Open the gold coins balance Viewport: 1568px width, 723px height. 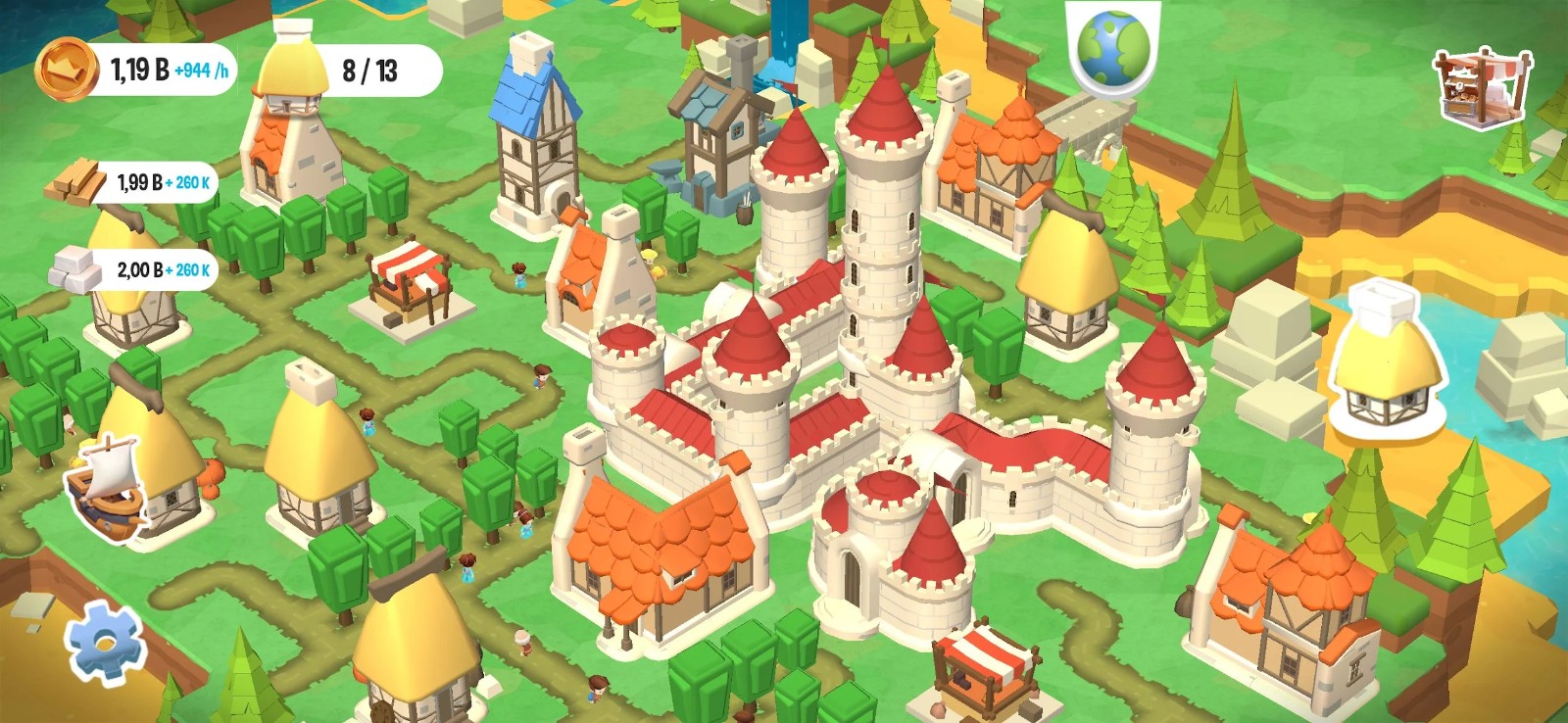(x=137, y=70)
